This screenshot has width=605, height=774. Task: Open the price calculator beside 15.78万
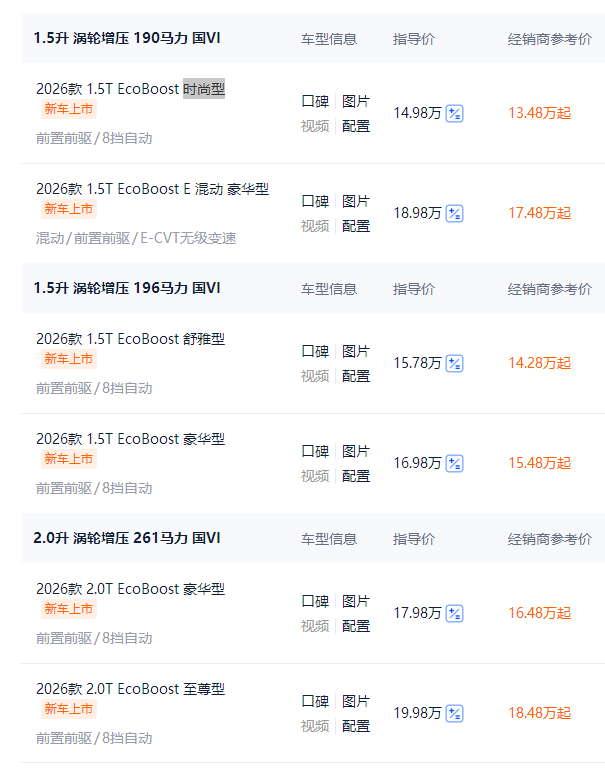(455, 363)
